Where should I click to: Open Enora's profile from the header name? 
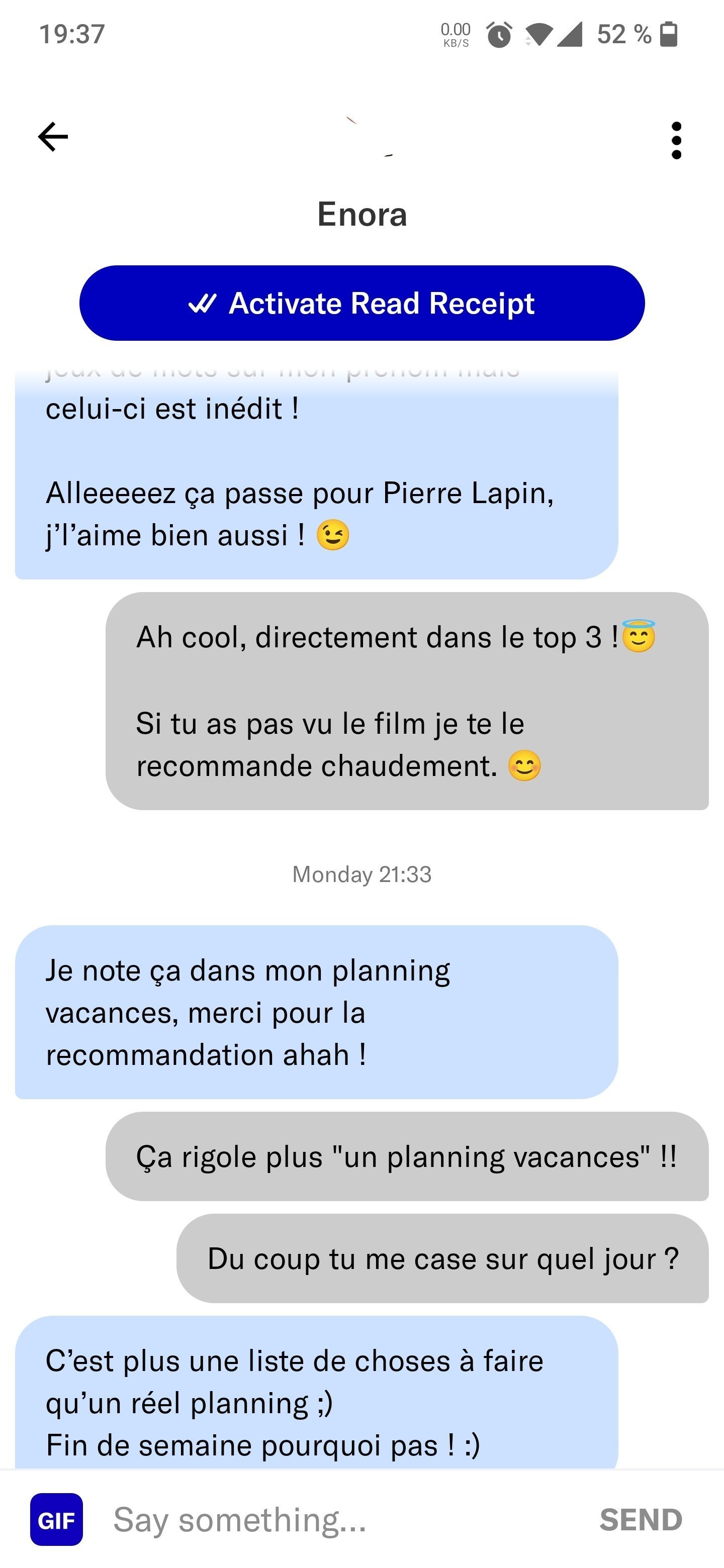363,214
